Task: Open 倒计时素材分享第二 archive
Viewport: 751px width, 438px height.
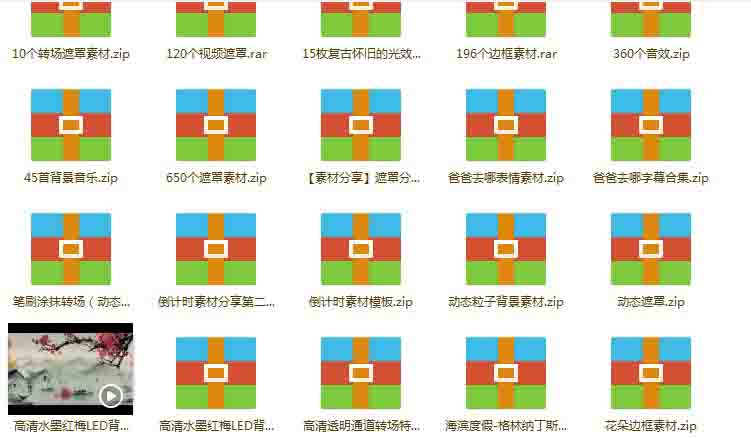Action: [x=215, y=248]
